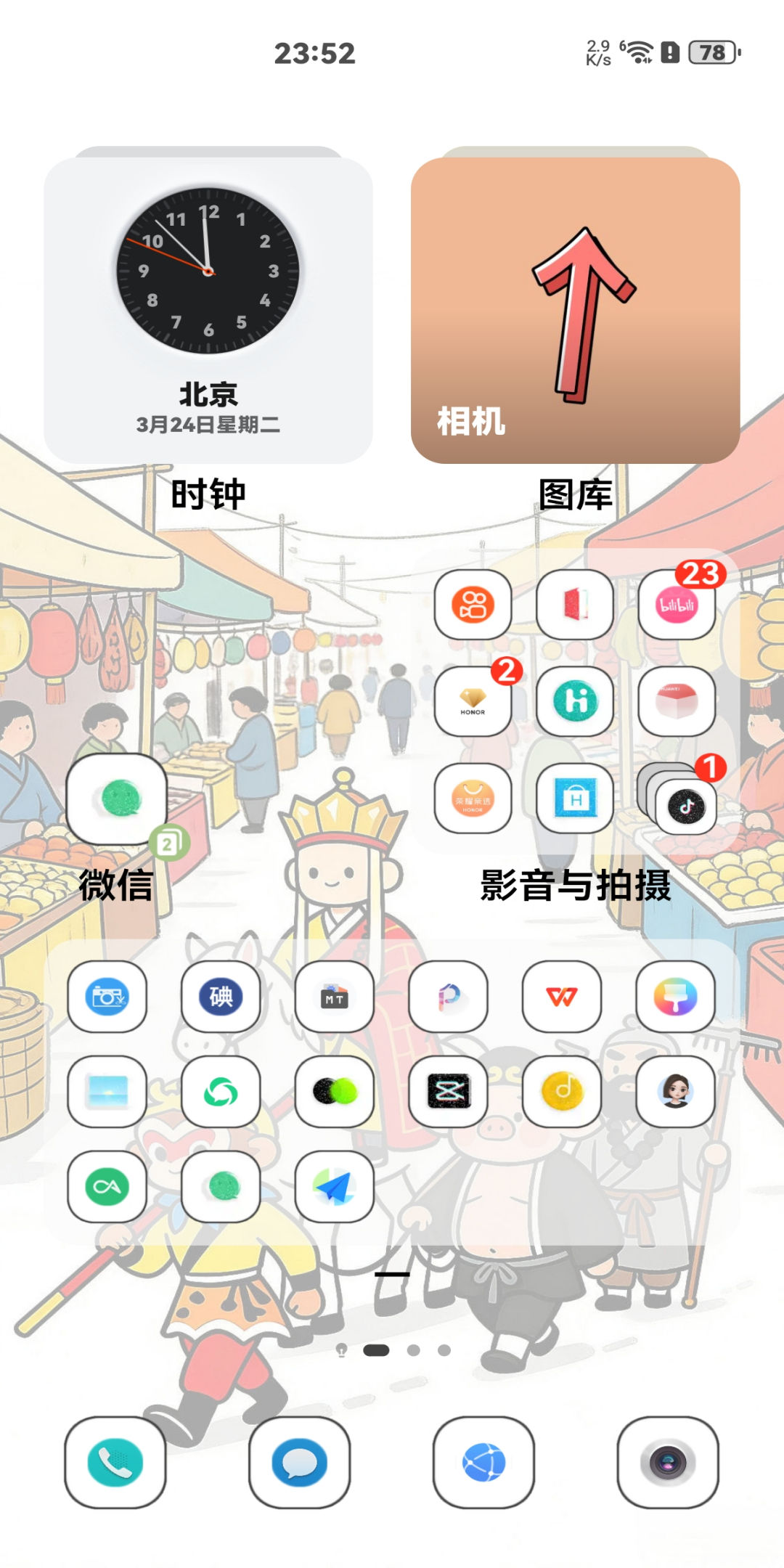Open the 碘 app icon
Screen dimensions: 784x1568
221,997
